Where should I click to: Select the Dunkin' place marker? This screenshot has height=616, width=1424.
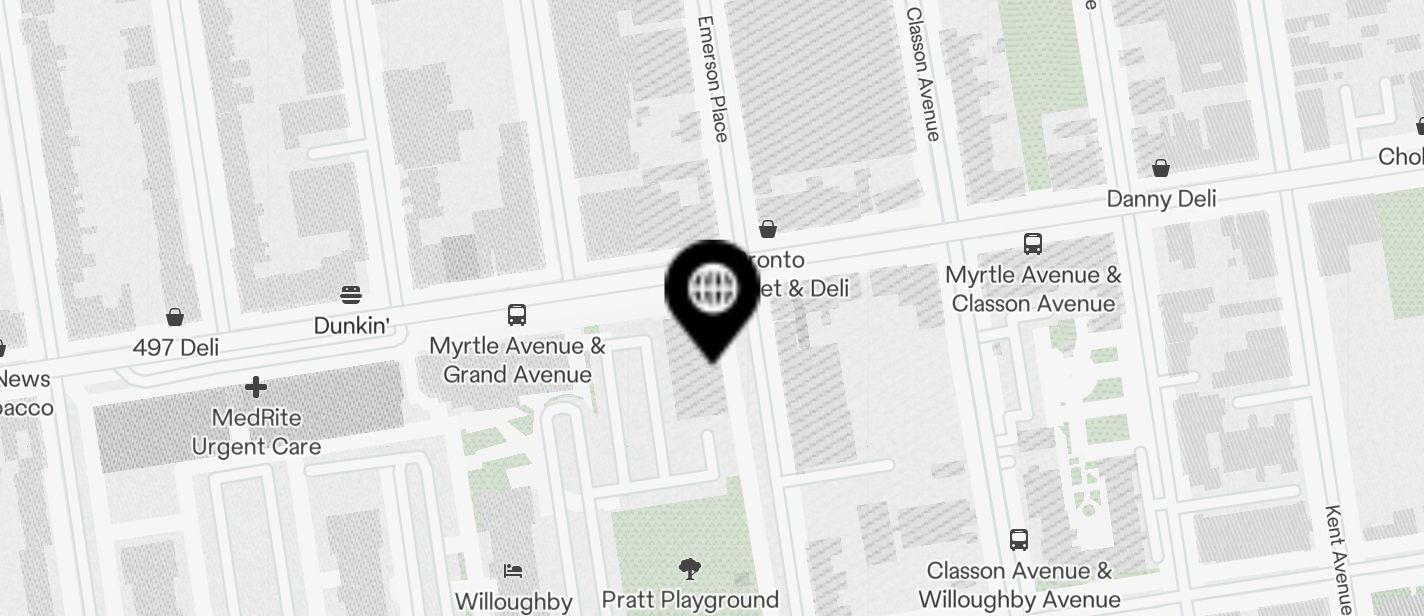click(x=351, y=296)
